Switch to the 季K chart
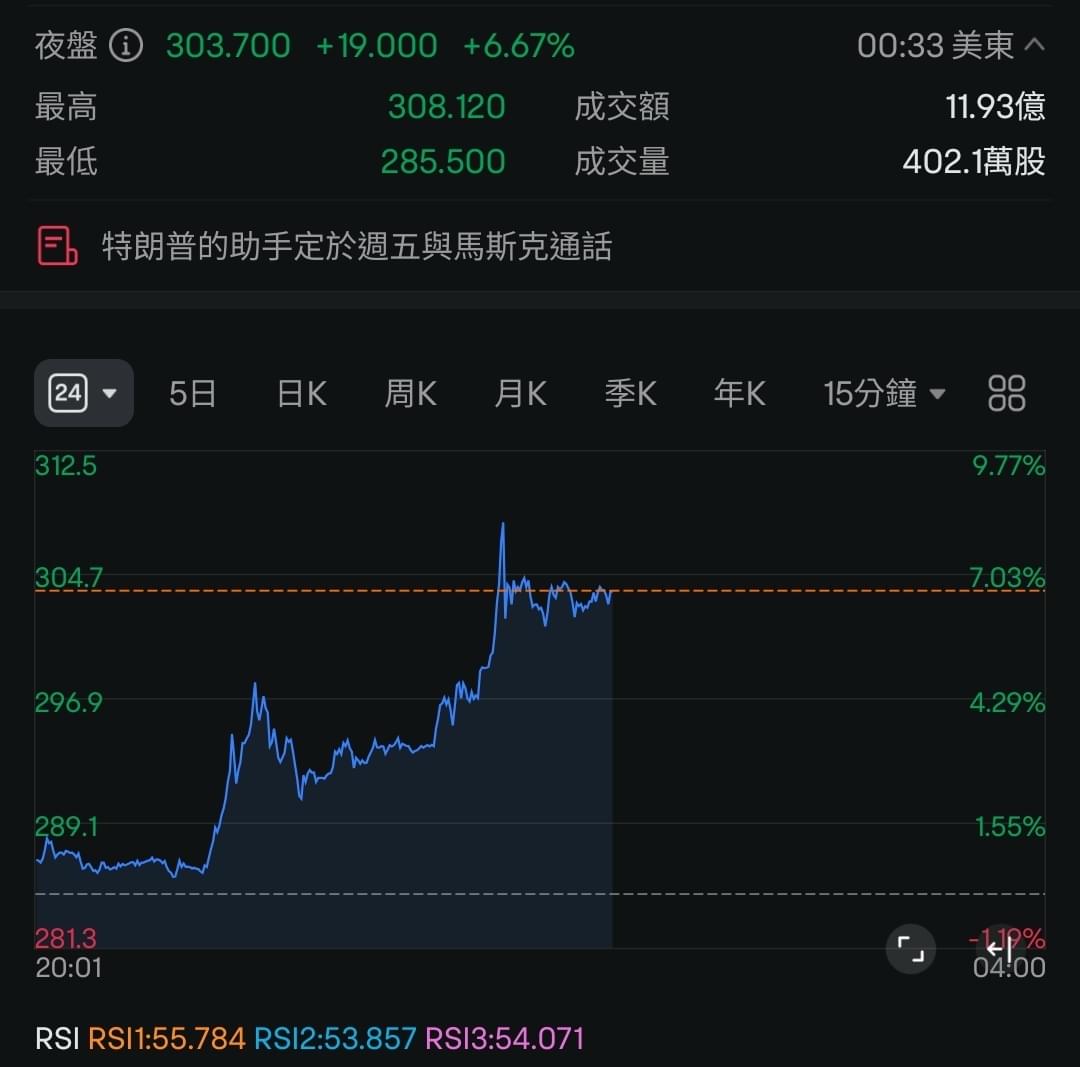The image size is (1080, 1067). click(630, 394)
